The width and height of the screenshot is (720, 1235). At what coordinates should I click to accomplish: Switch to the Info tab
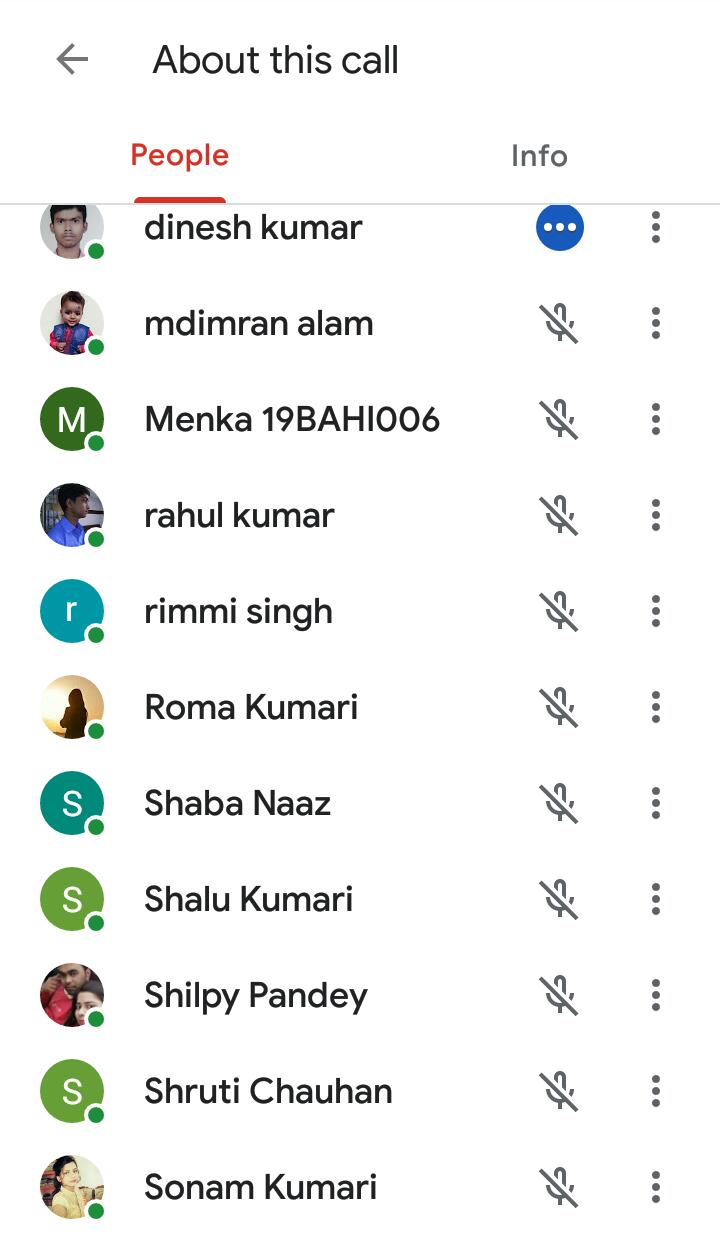pos(539,156)
